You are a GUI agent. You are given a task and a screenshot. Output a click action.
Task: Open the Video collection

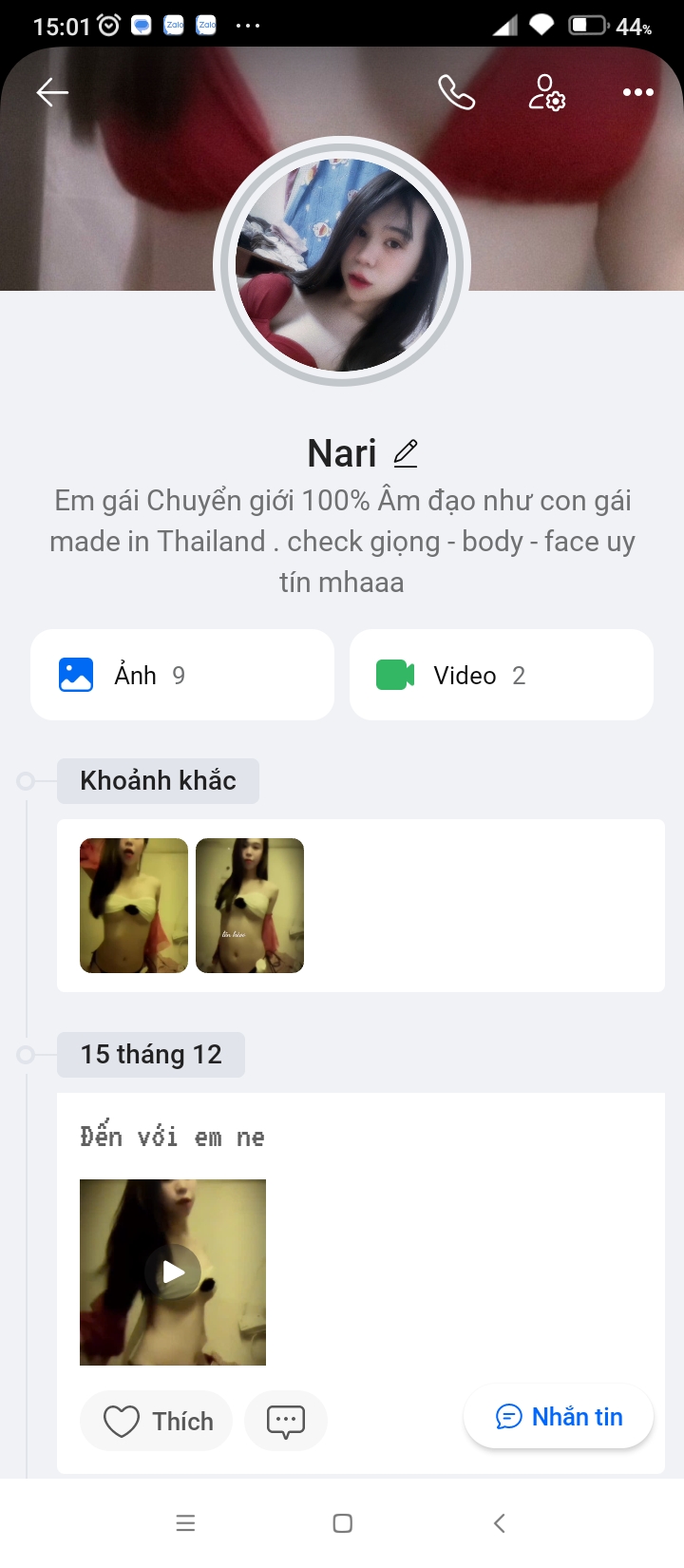click(502, 675)
